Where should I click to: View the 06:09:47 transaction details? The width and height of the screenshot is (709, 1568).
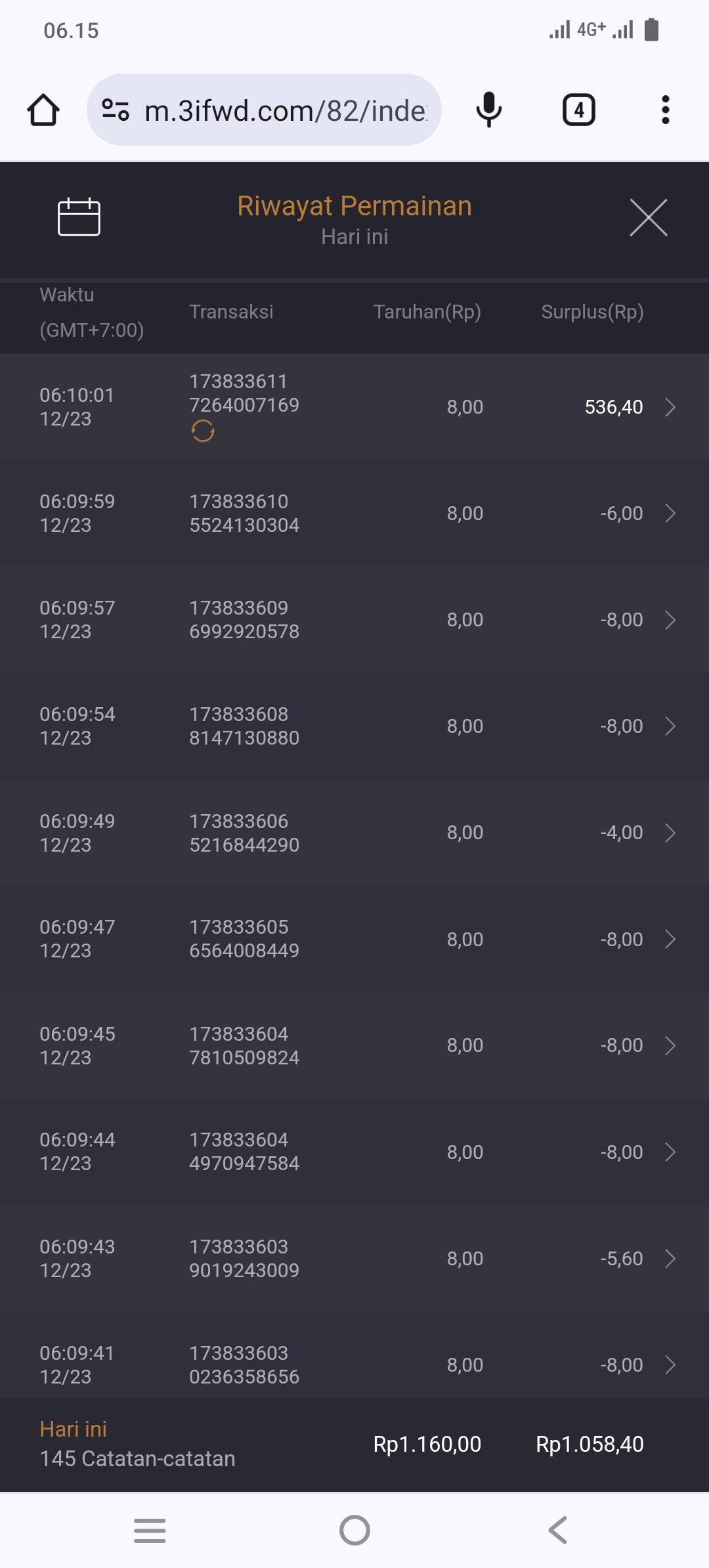coord(670,939)
